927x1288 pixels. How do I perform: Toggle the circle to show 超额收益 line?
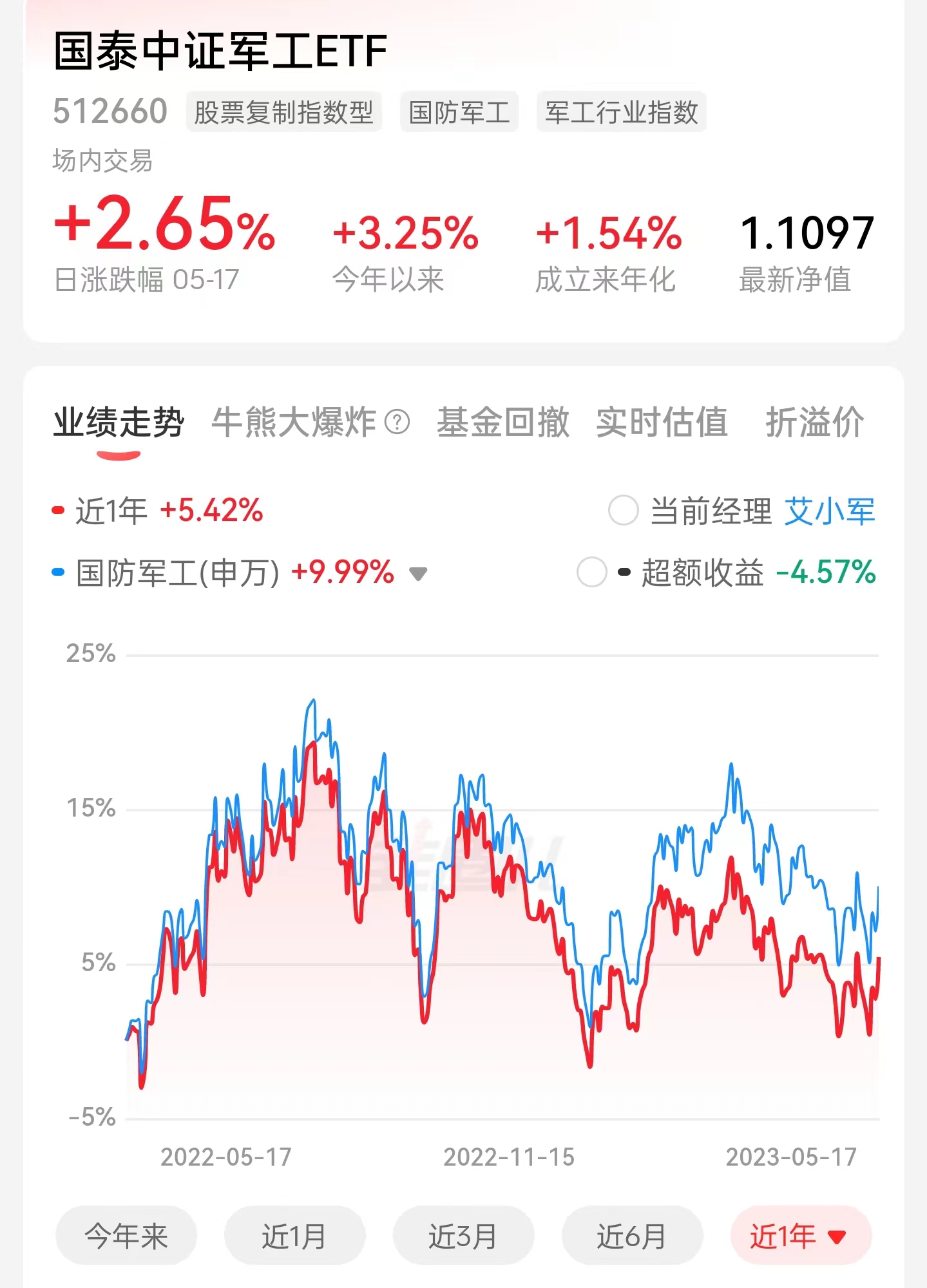pos(593,572)
